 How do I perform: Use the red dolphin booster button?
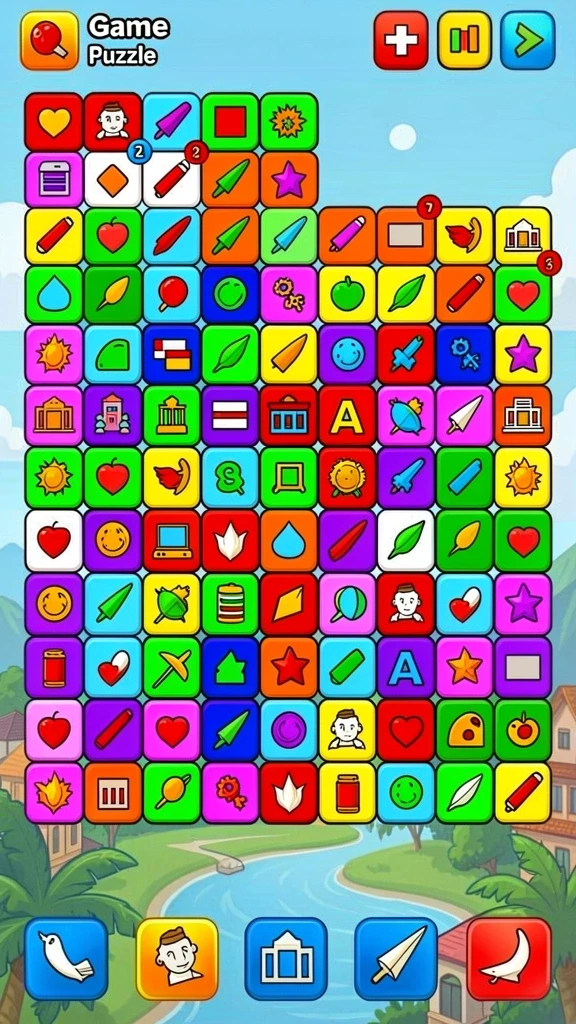(509, 959)
